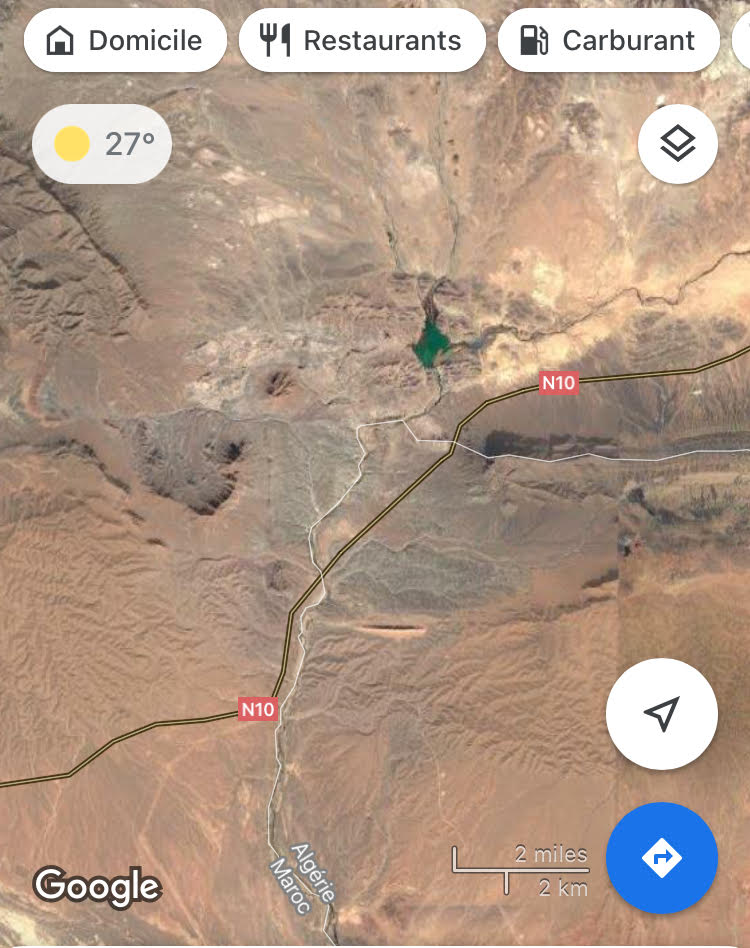Search for Restaurants nearby

pos(362,41)
